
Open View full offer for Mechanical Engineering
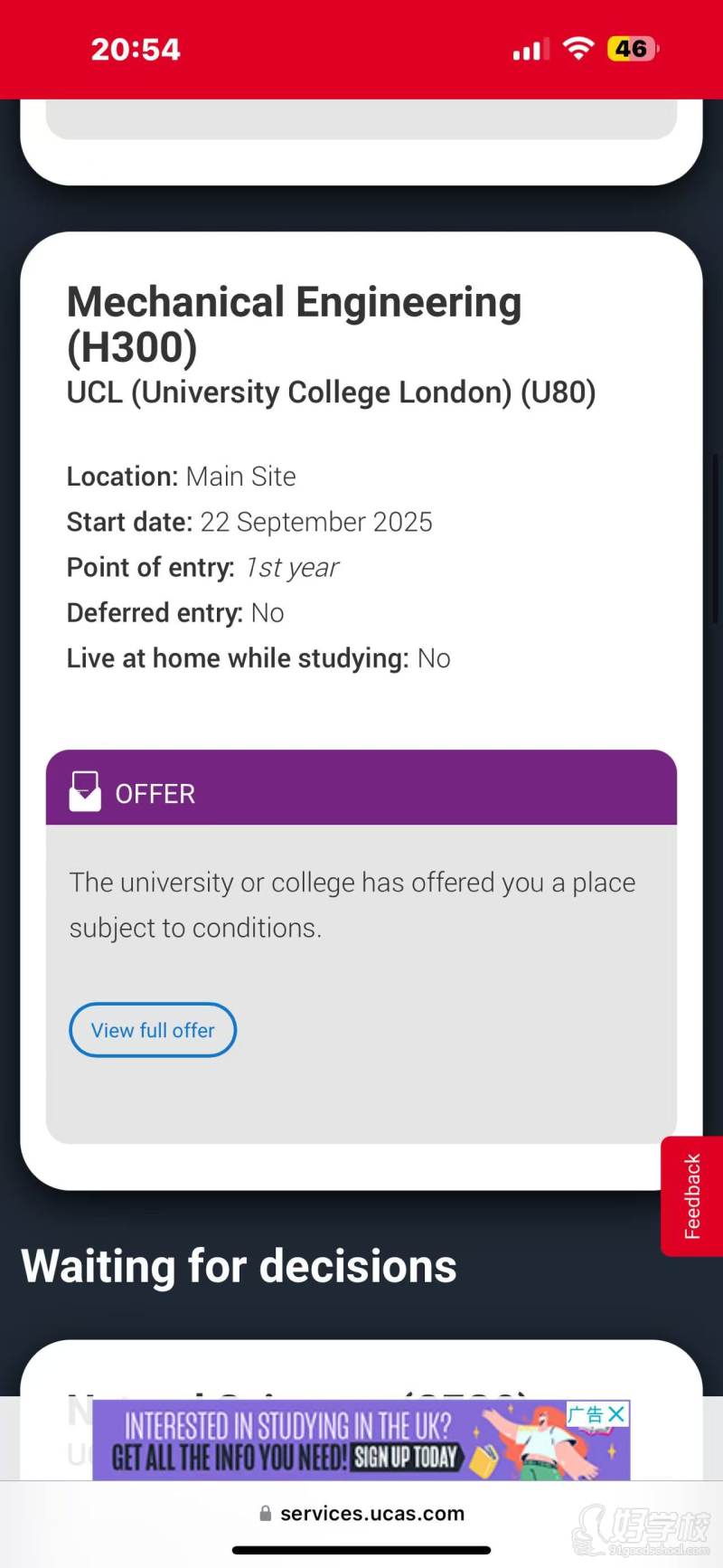(153, 1030)
